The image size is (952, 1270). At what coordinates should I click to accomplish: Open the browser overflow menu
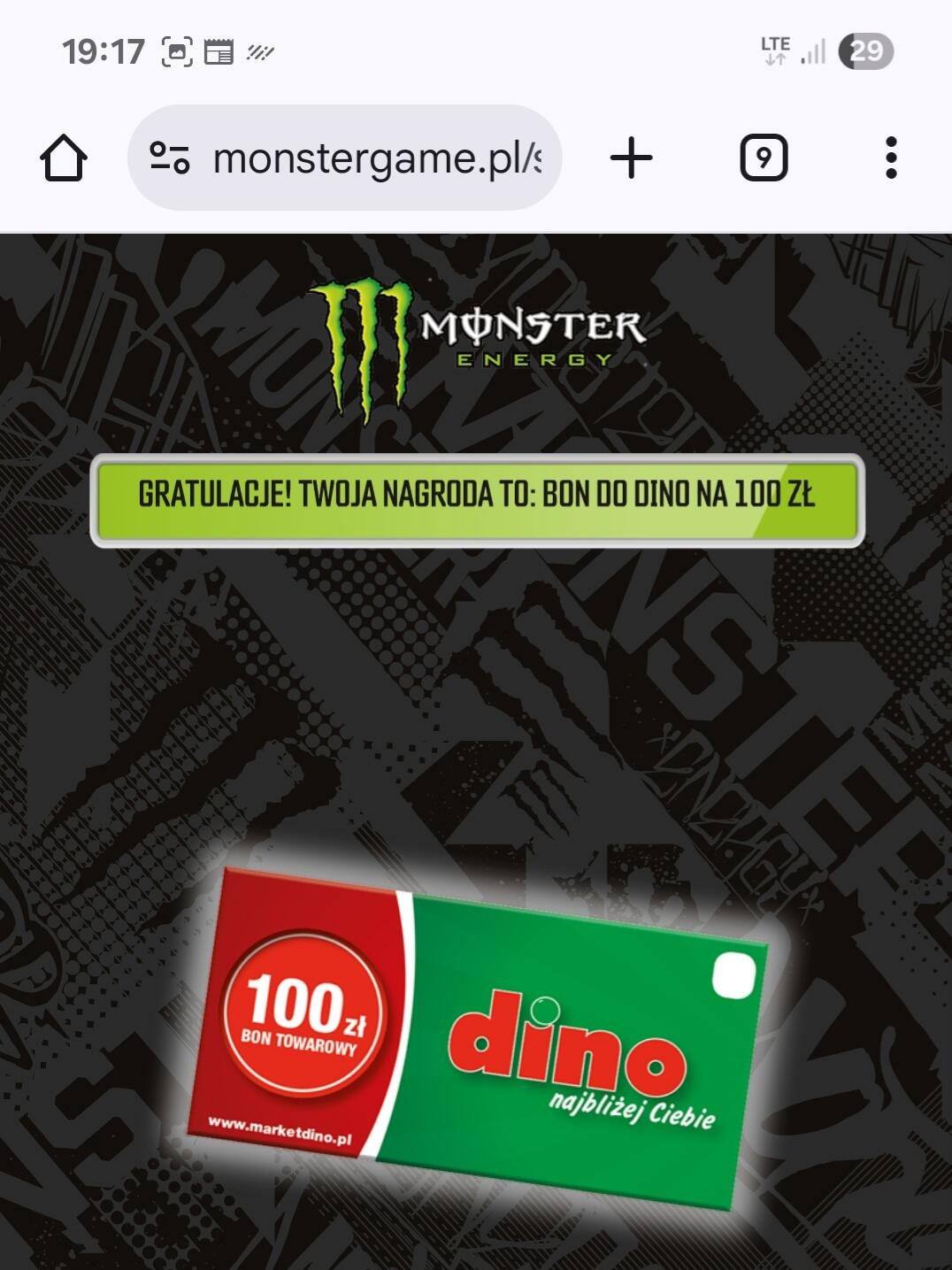(x=890, y=158)
